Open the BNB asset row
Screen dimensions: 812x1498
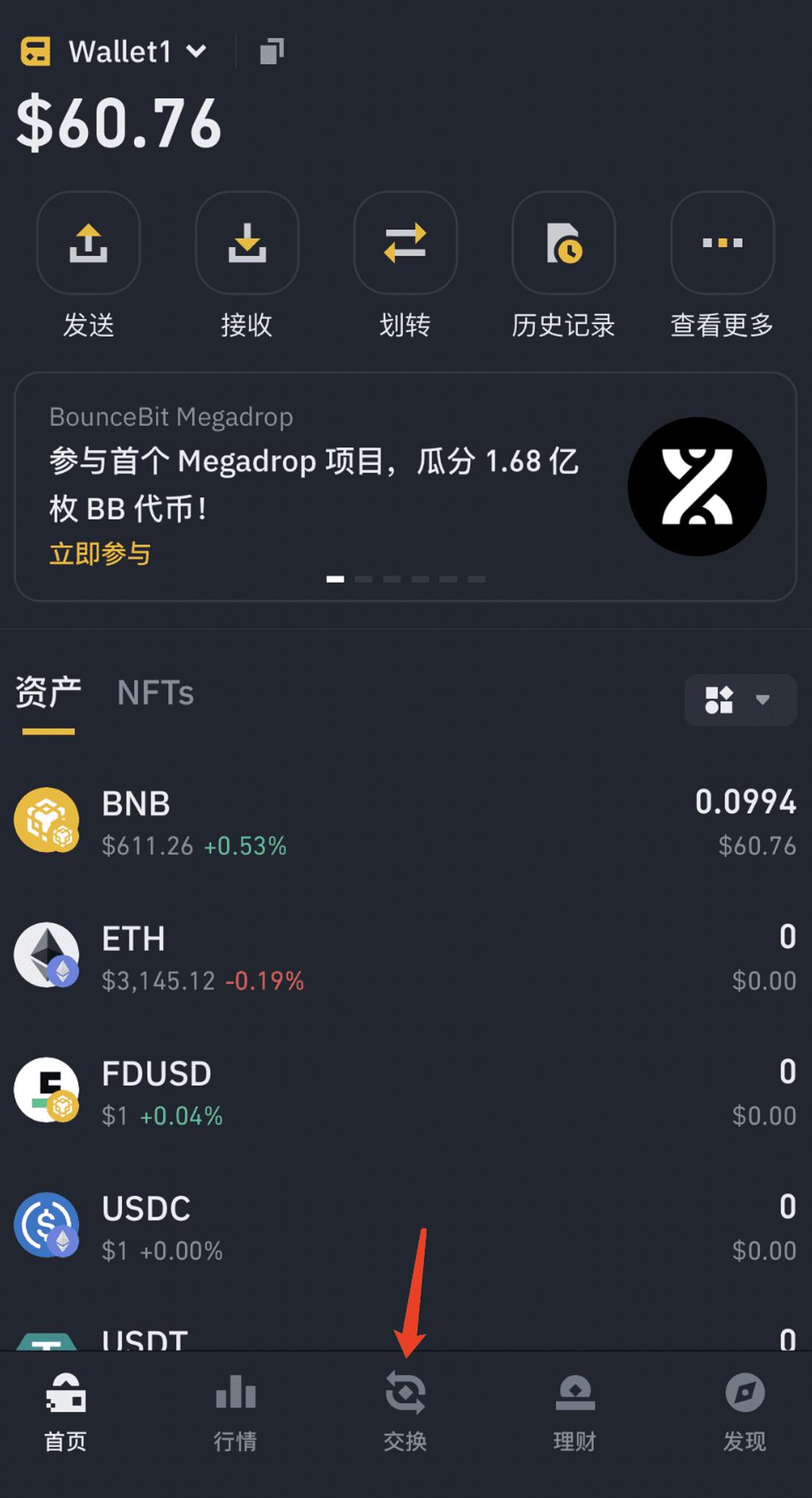[405, 821]
